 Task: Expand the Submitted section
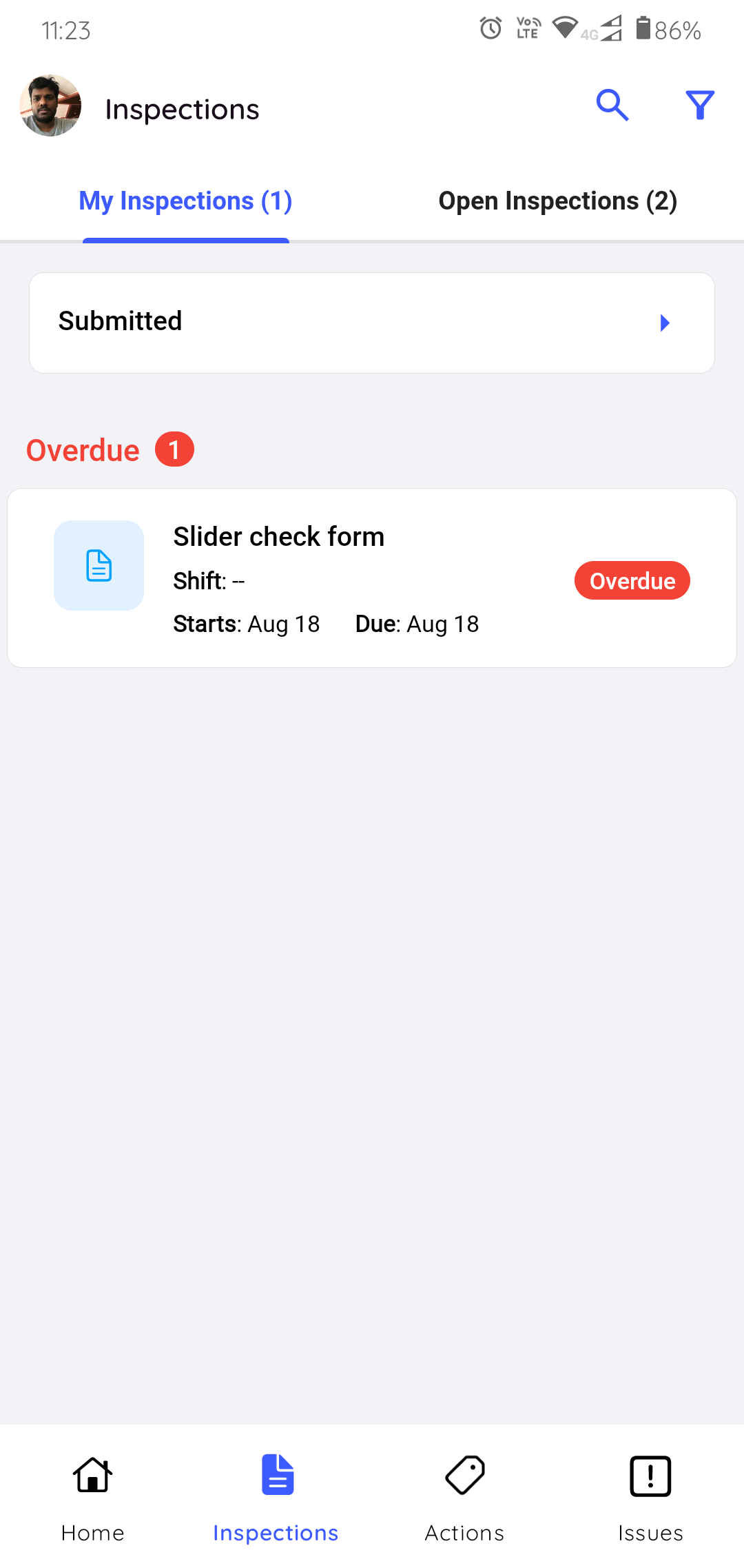tap(372, 323)
